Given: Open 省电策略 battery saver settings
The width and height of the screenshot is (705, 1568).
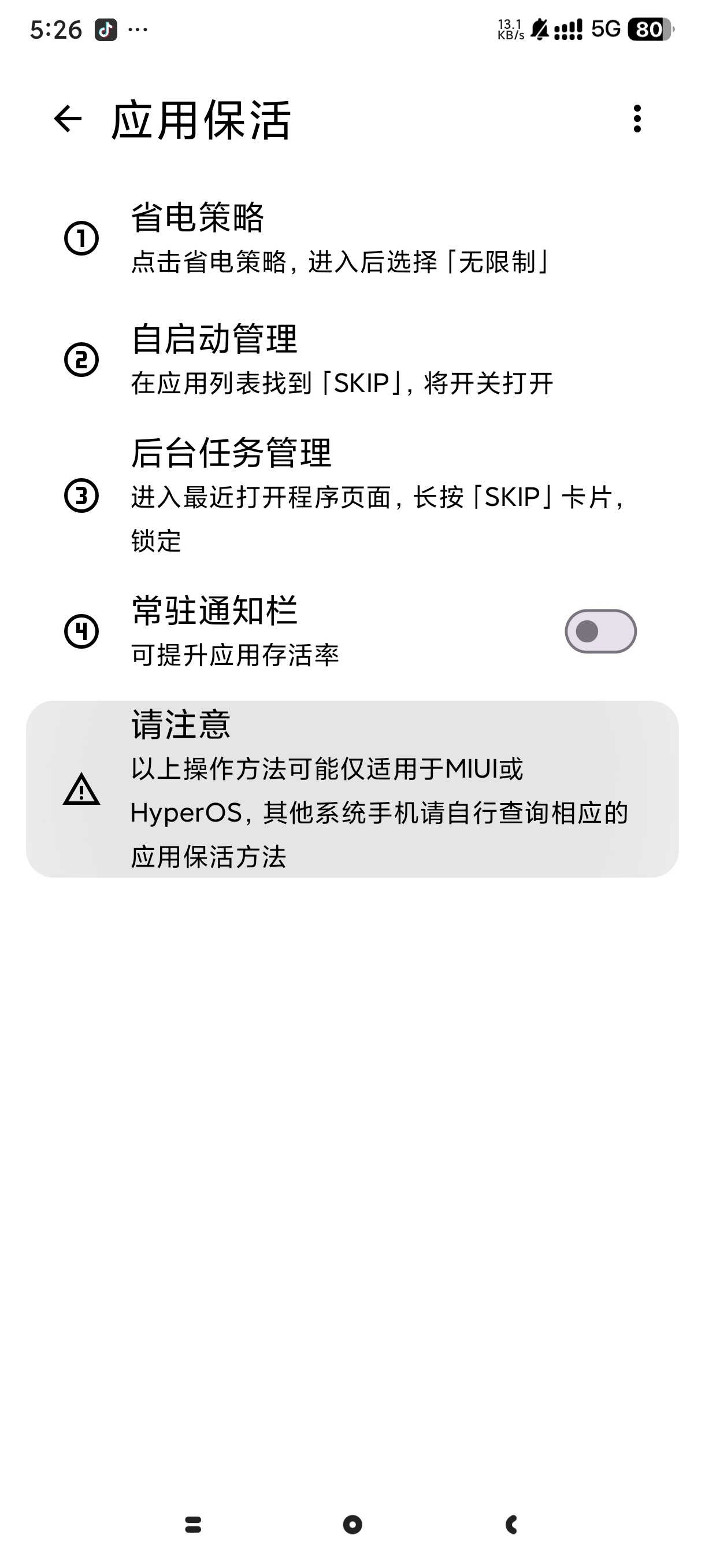Looking at the screenshot, I should [340, 238].
